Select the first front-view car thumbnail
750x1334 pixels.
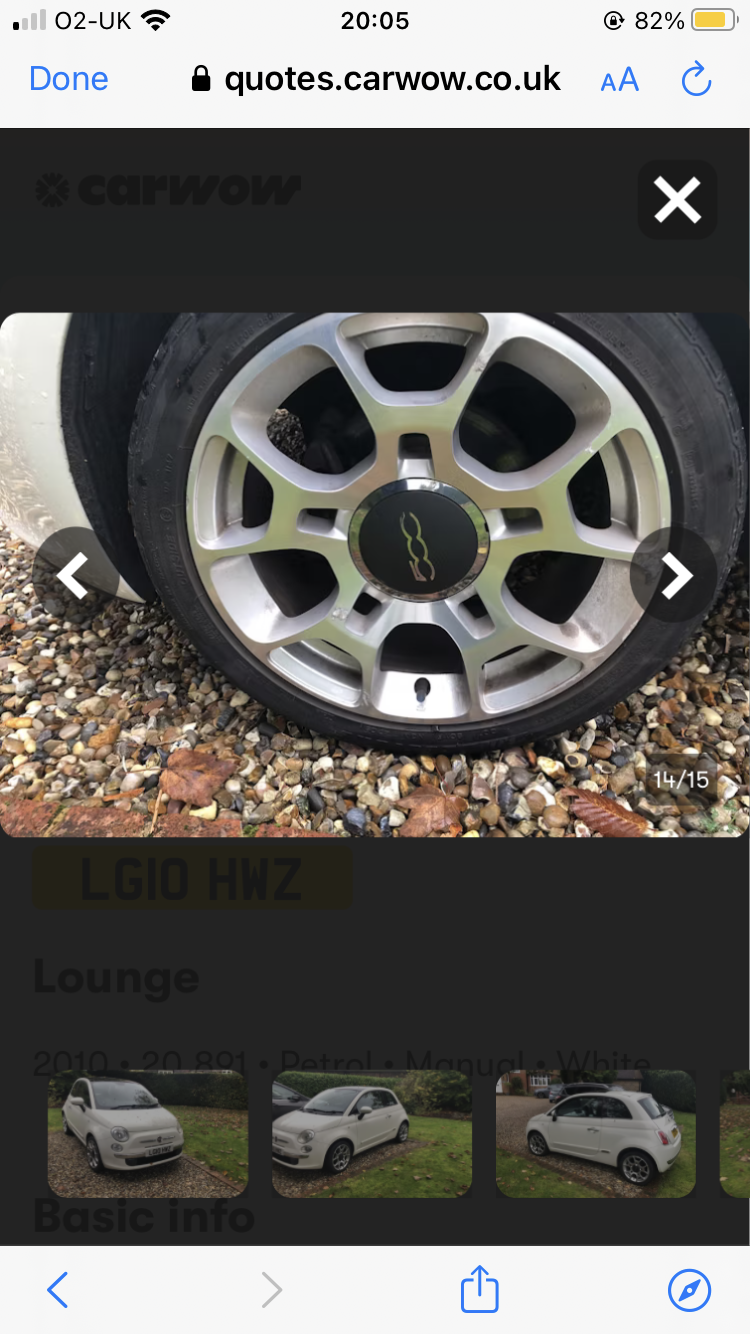tap(148, 1134)
